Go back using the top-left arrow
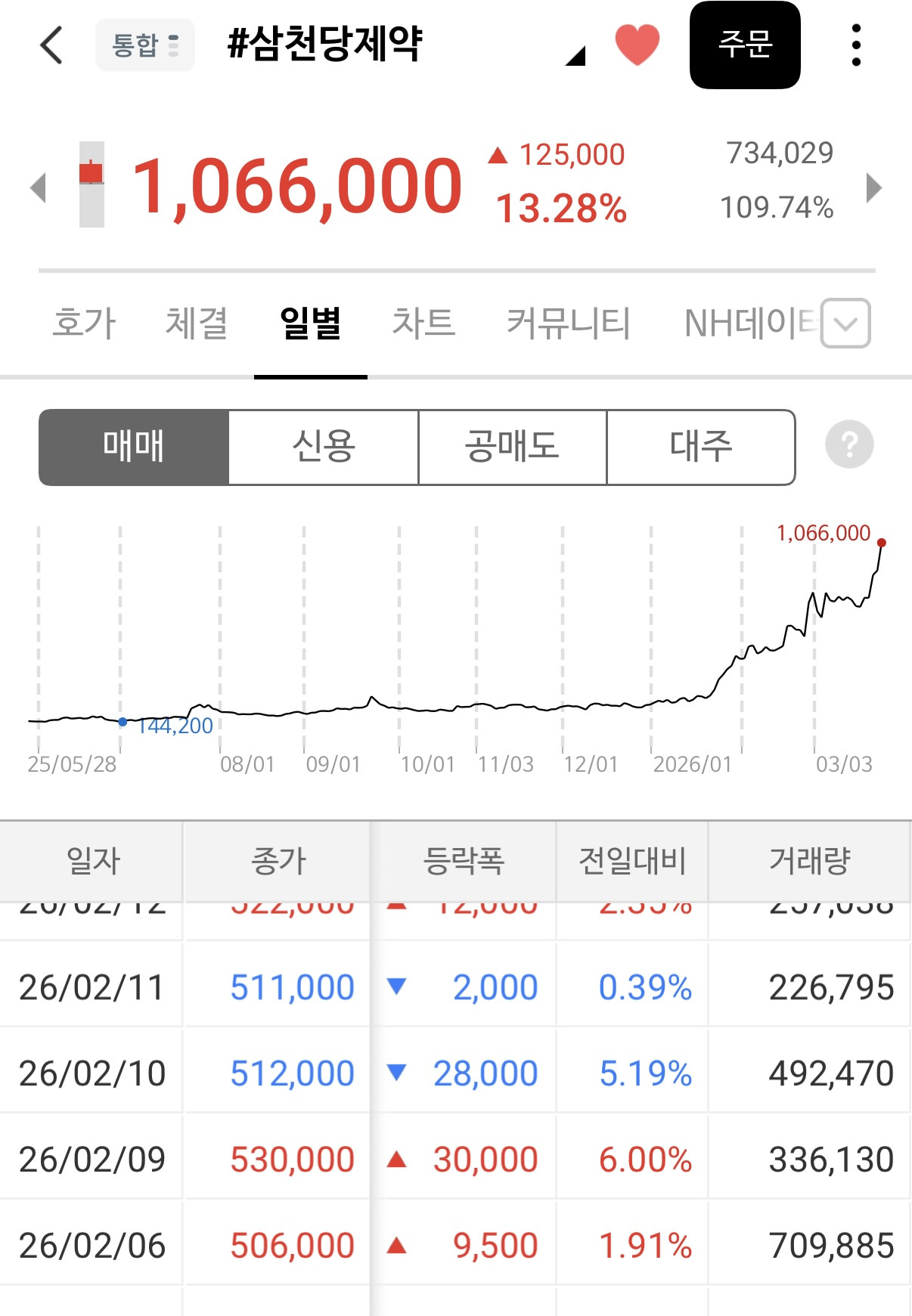The width and height of the screenshot is (912, 1316). pyautogui.click(x=51, y=45)
